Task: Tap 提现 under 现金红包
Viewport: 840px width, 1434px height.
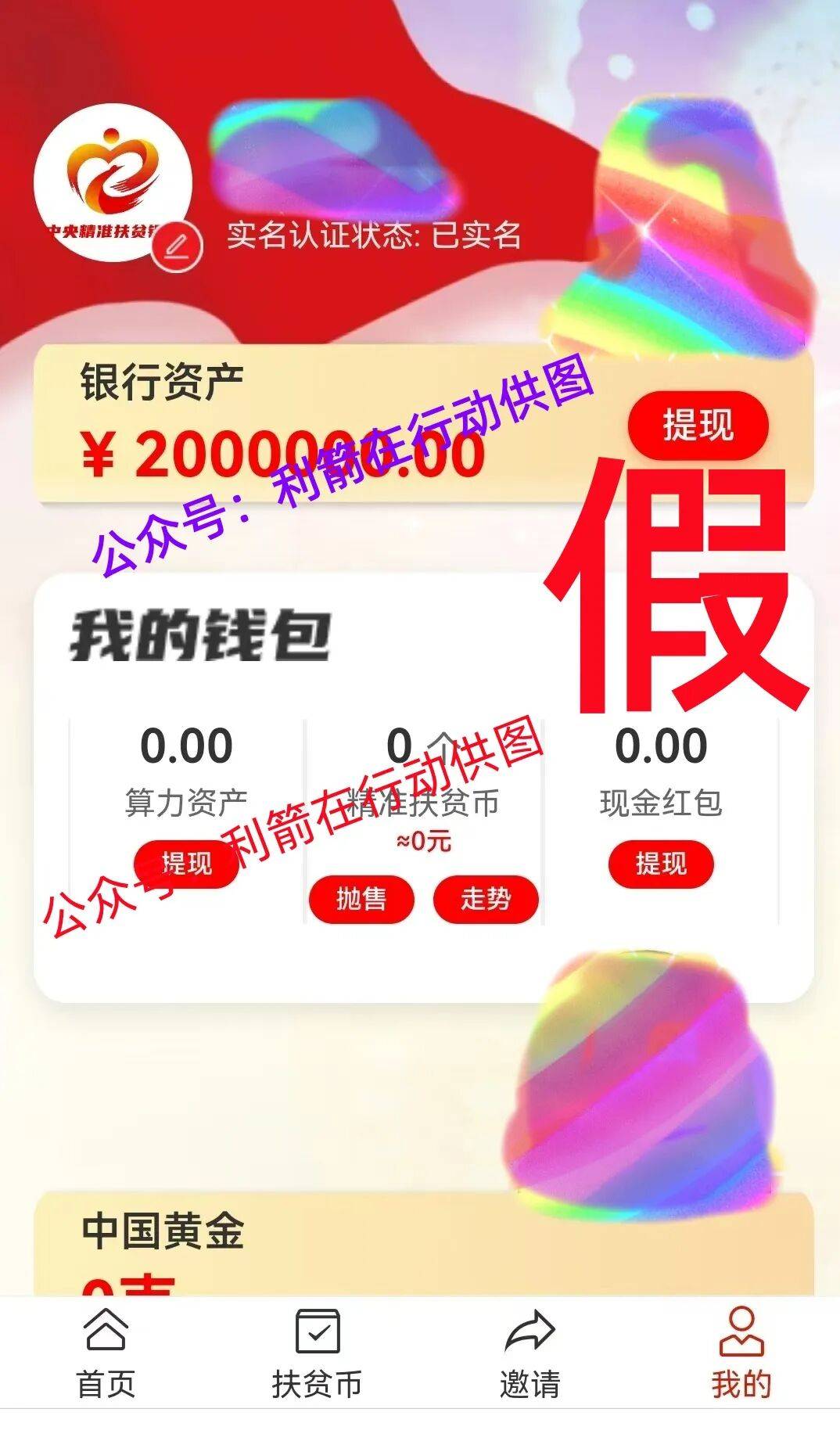Action: pyautogui.click(x=661, y=864)
